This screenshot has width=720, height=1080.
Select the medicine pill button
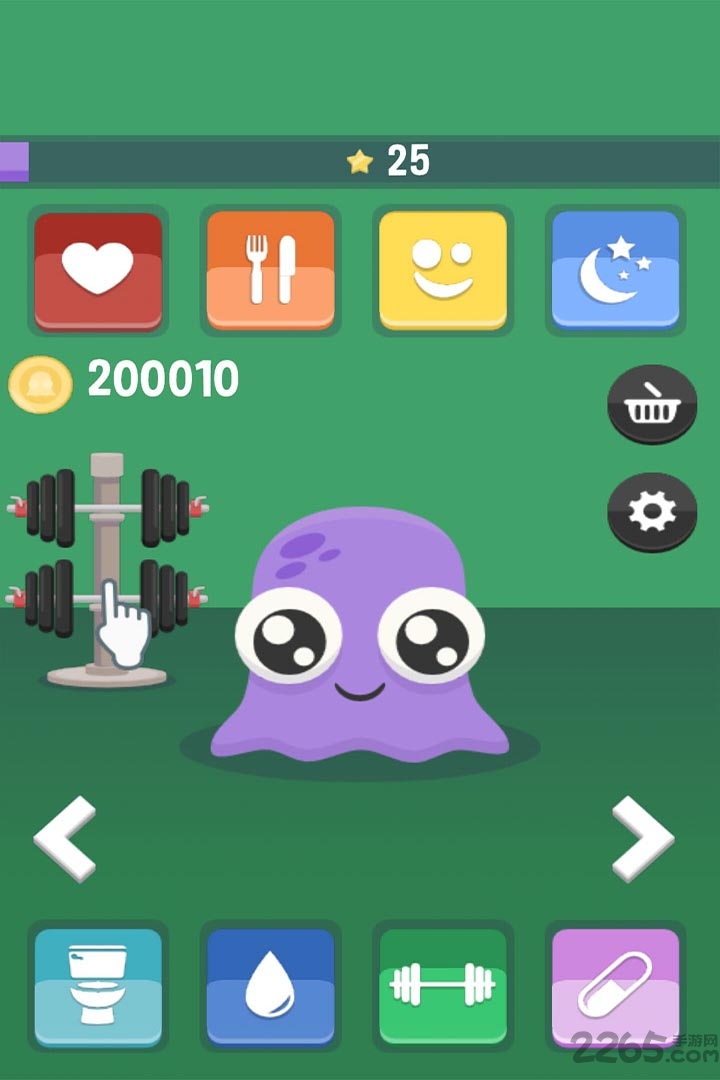(615, 986)
